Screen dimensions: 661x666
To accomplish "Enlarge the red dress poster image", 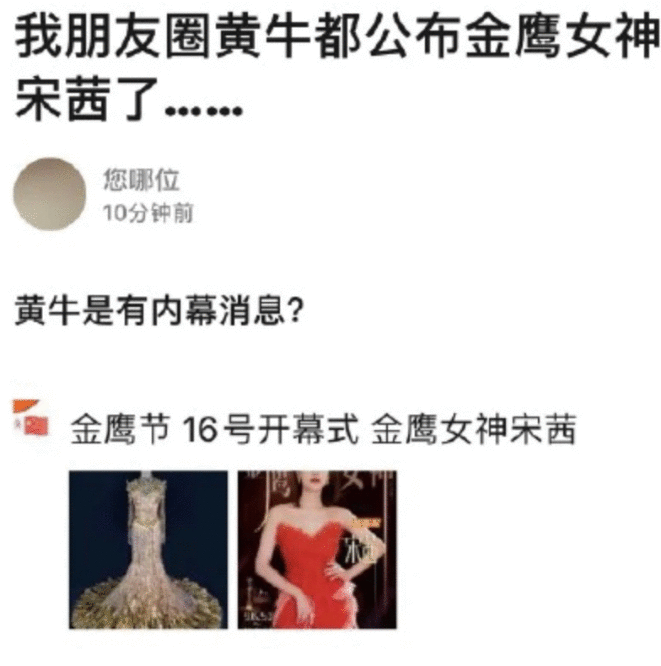I will coord(316,549).
